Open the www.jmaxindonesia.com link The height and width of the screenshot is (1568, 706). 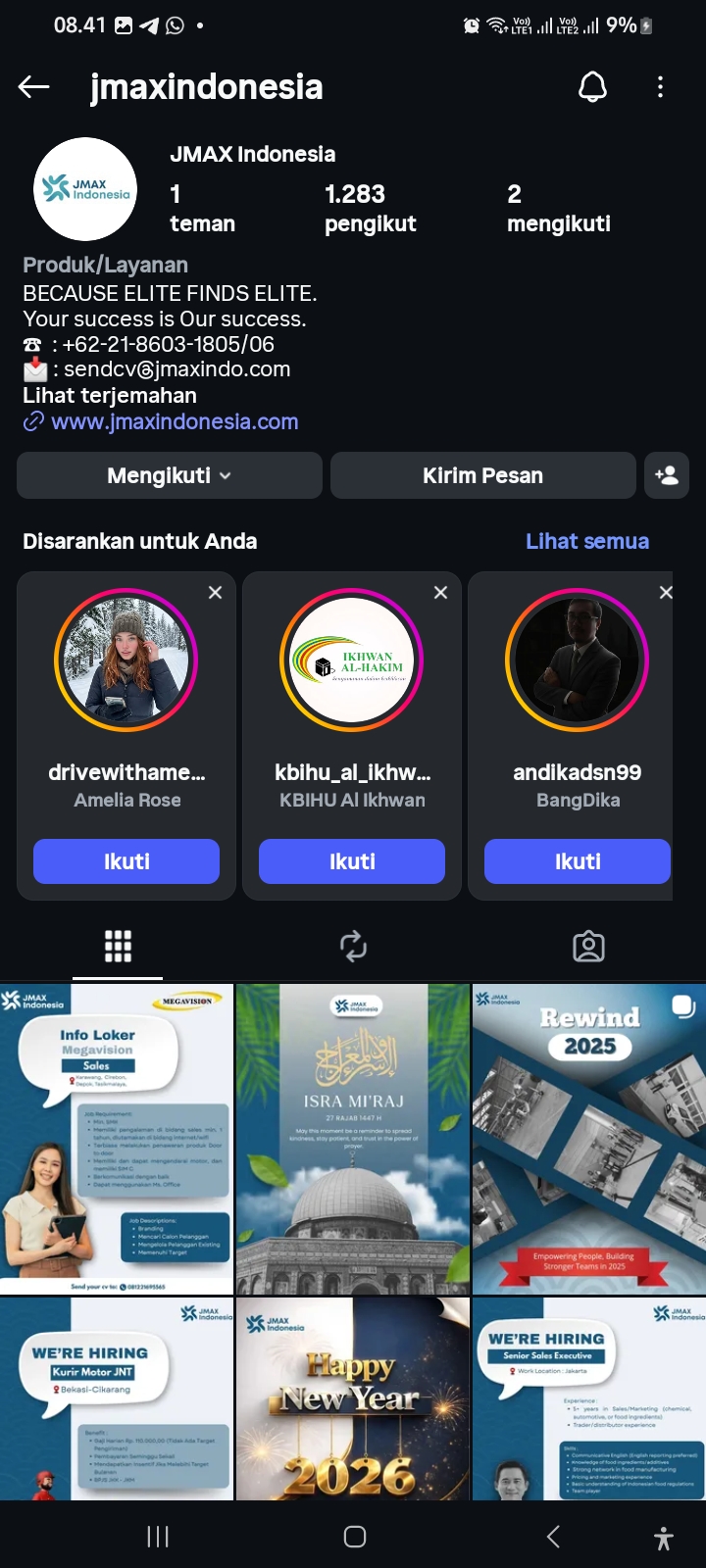click(x=174, y=422)
